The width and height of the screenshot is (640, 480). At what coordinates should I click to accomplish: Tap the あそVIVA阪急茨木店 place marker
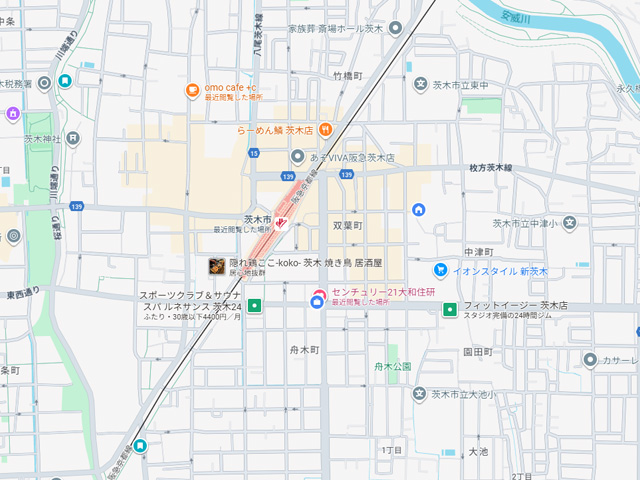pyautogui.click(x=297, y=158)
